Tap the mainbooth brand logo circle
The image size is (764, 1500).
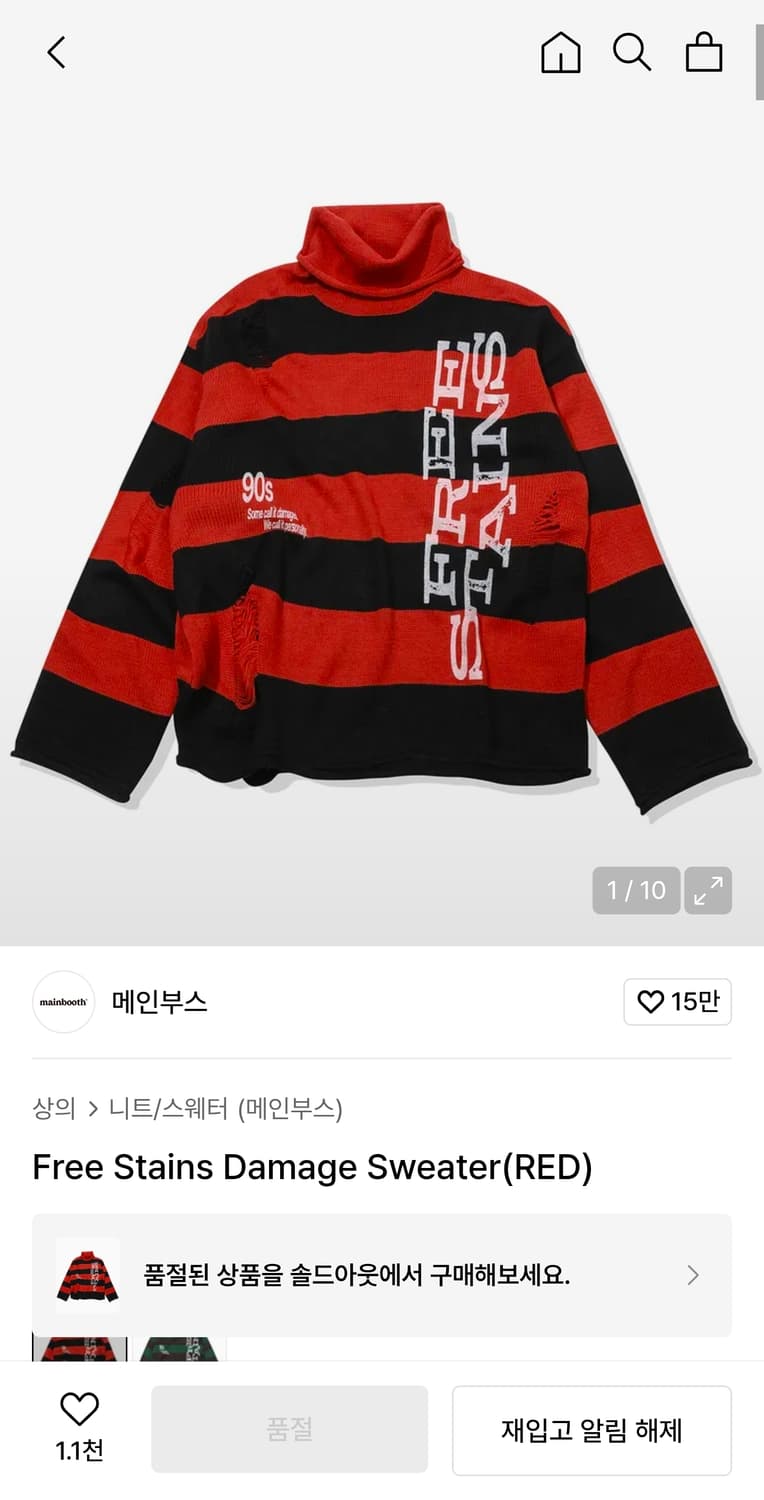click(63, 1002)
